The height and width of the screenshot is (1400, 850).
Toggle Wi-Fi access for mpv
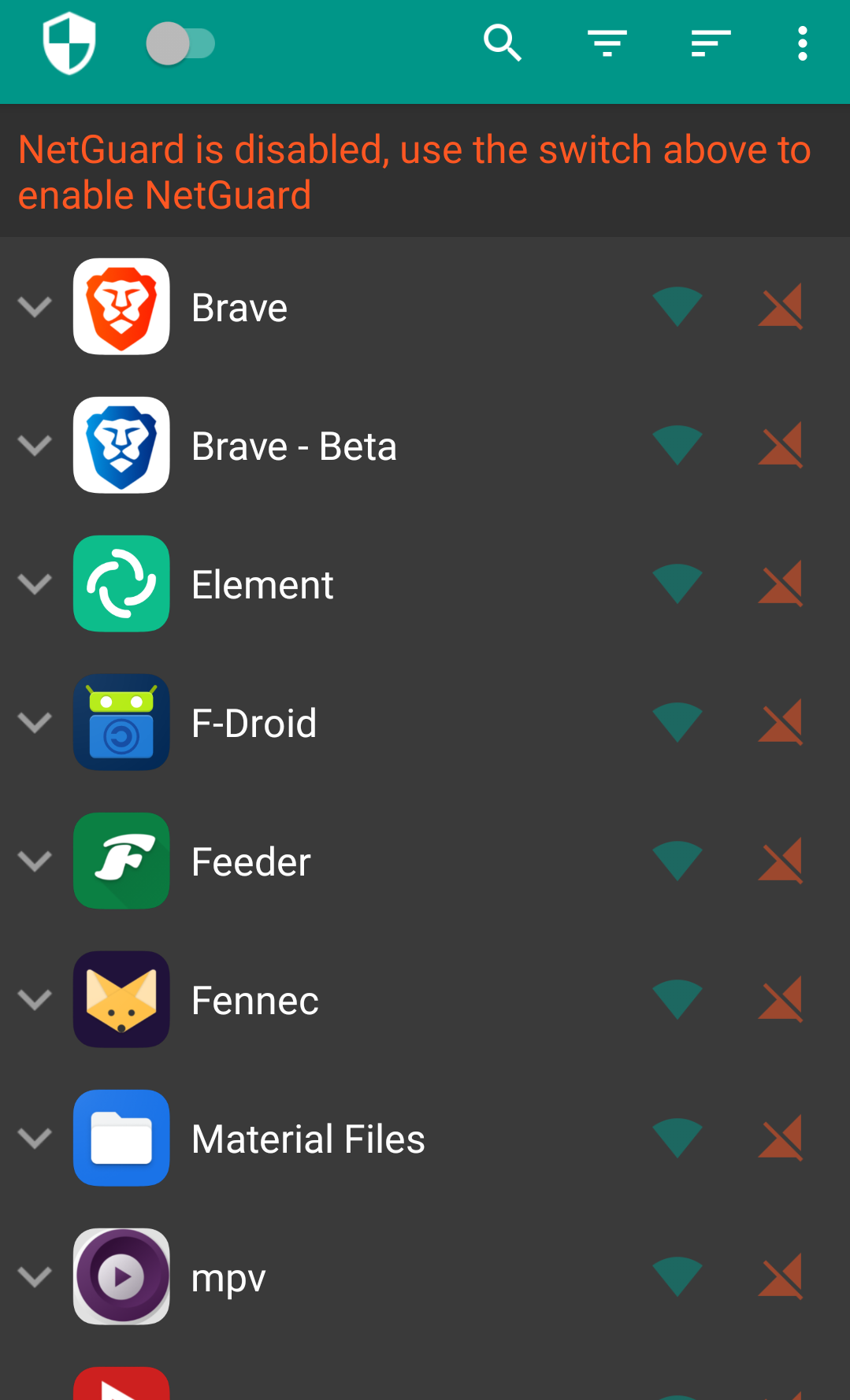coord(677,1277)
